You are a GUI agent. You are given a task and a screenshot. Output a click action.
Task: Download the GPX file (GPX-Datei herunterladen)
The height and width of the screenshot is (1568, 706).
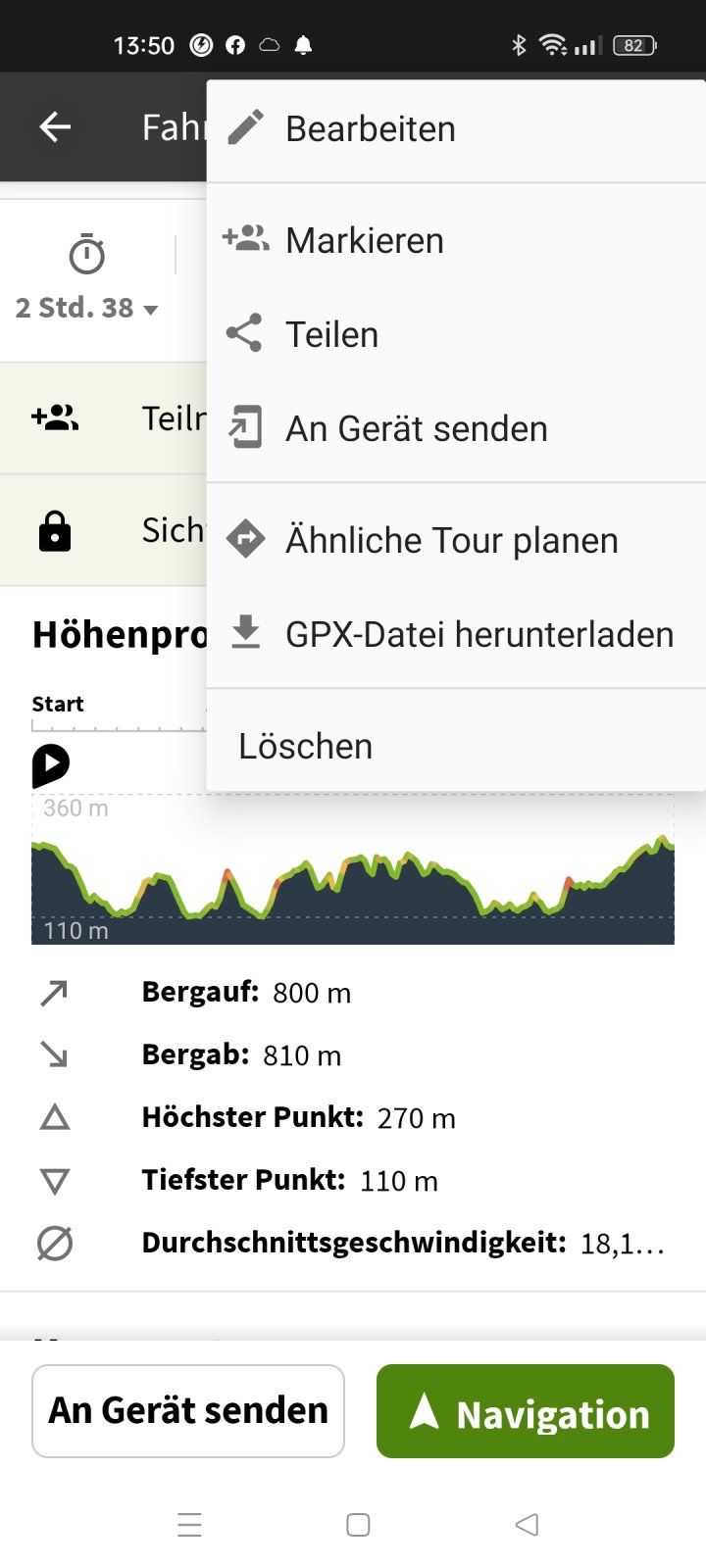click(479, 634)
